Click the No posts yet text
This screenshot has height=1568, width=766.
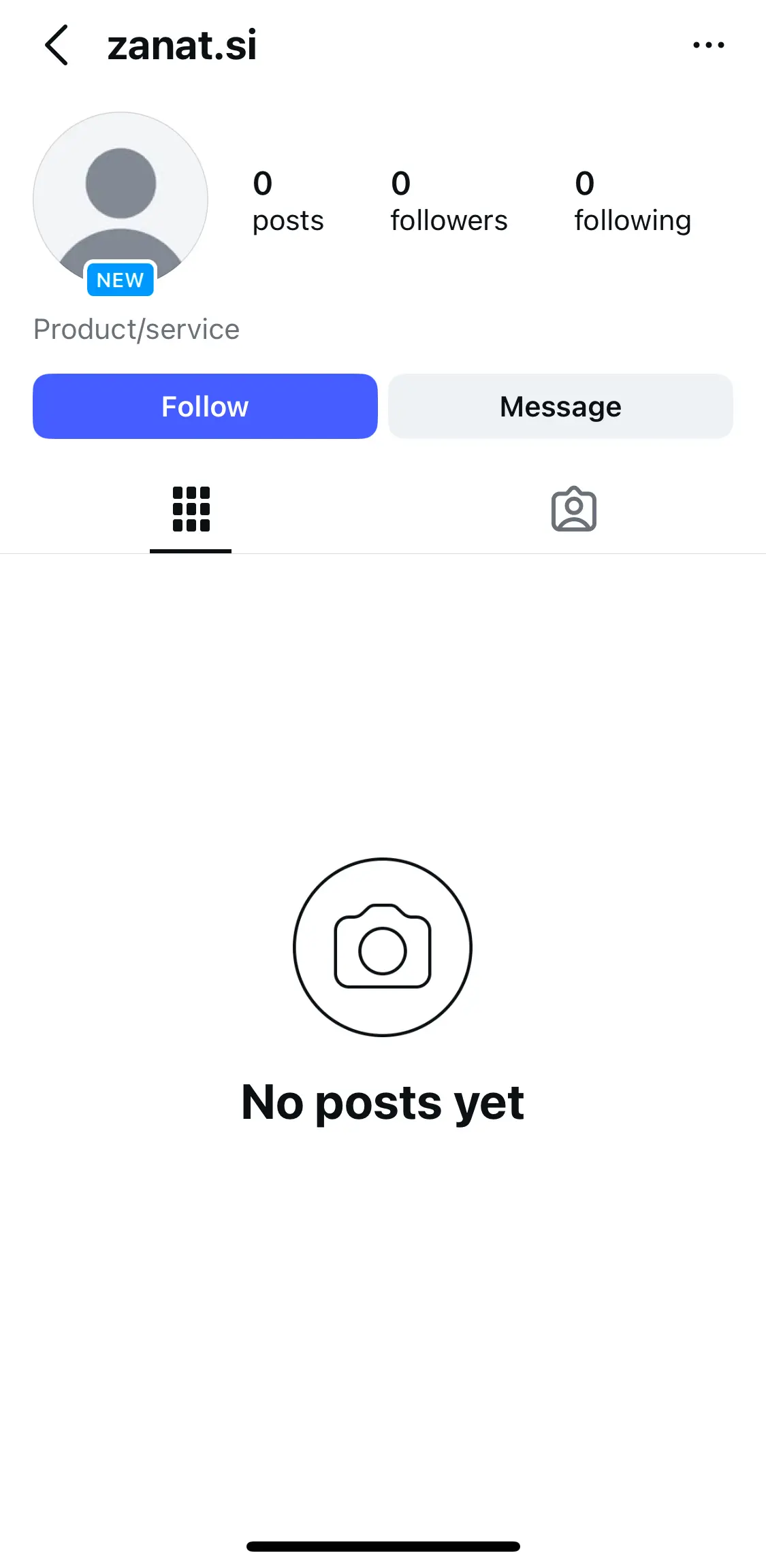pos(383,1102)
